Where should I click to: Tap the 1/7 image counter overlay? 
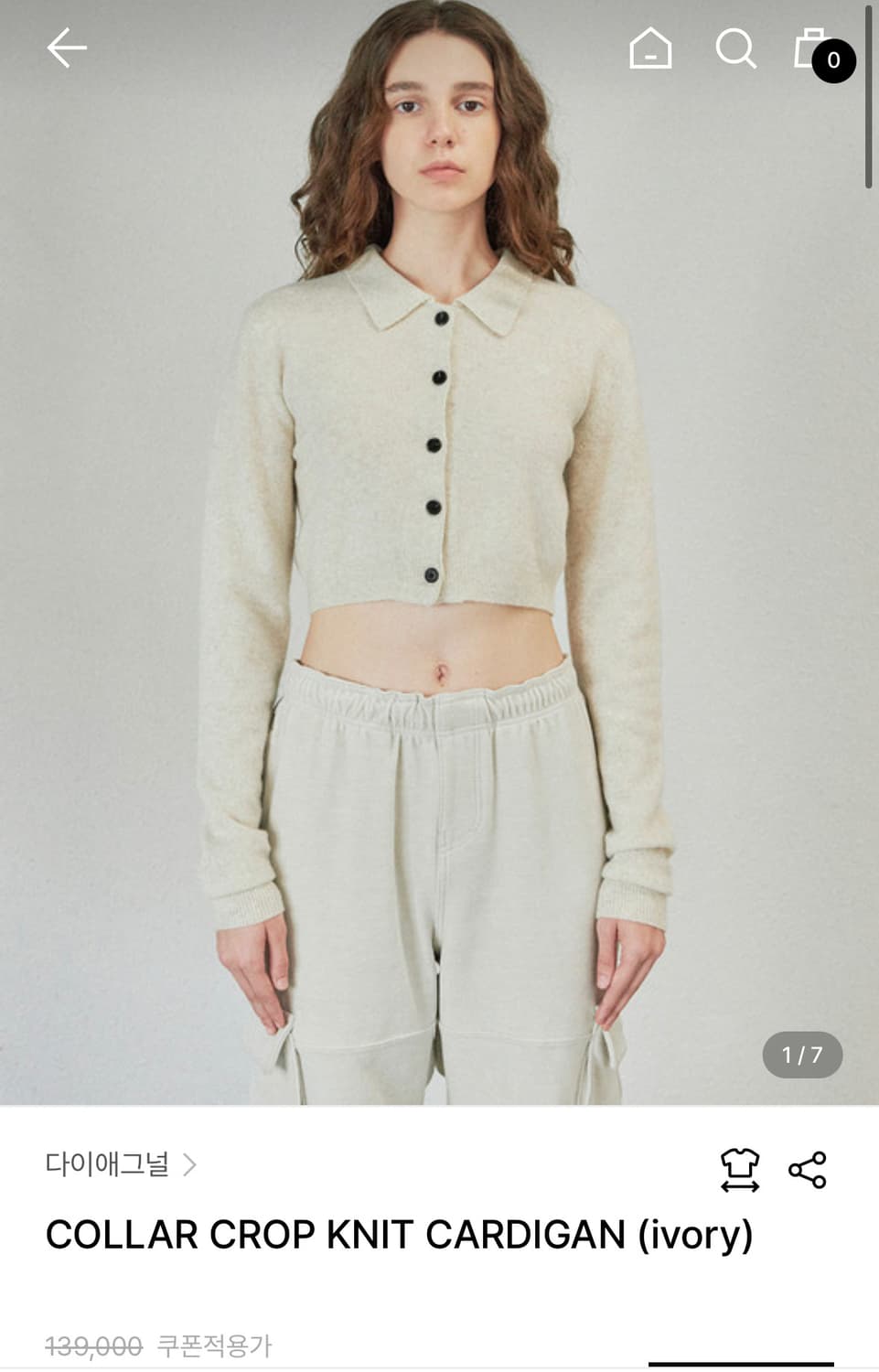point(802,1056)
